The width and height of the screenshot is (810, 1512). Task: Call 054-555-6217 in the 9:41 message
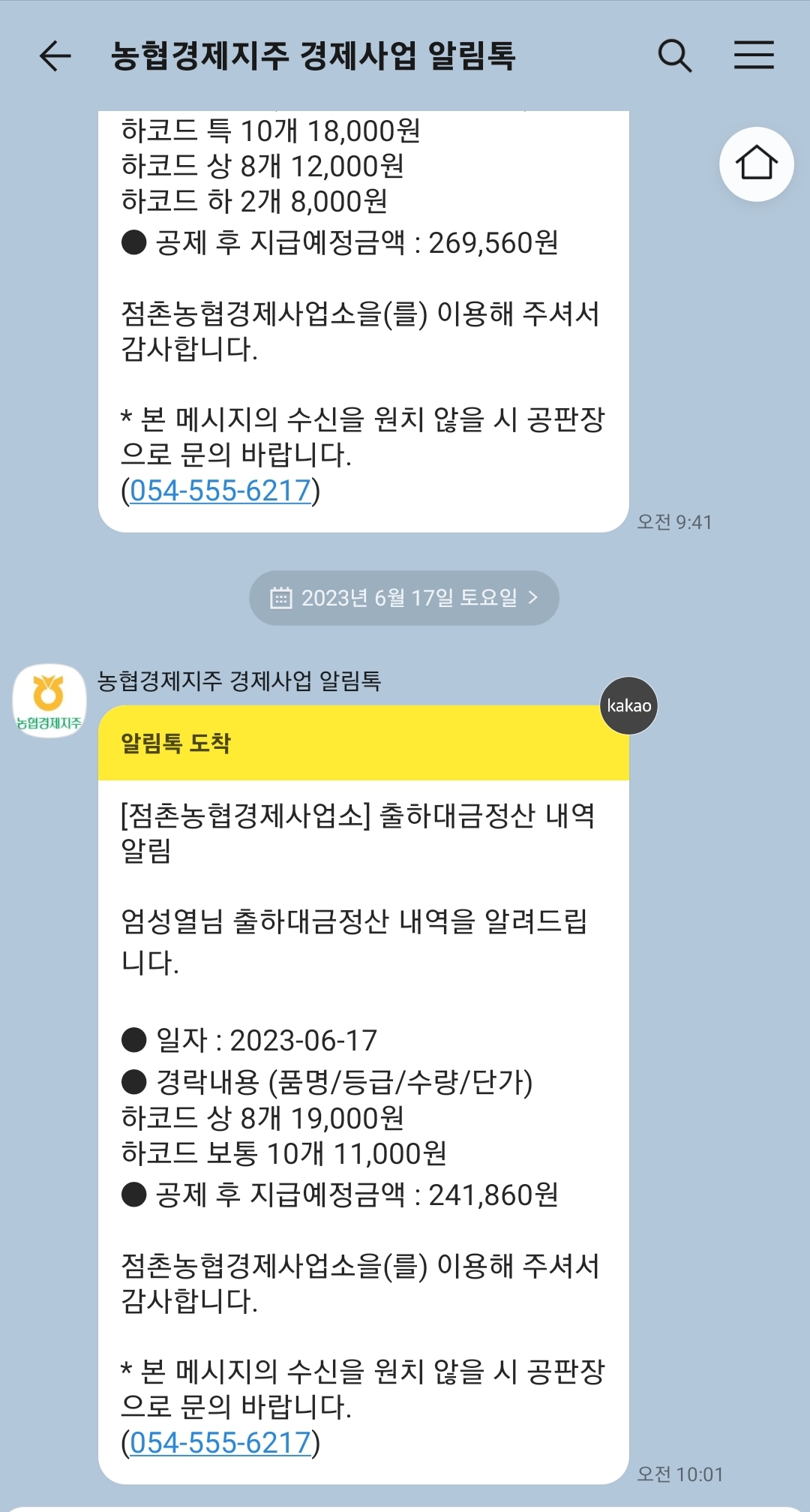[220, 491]
